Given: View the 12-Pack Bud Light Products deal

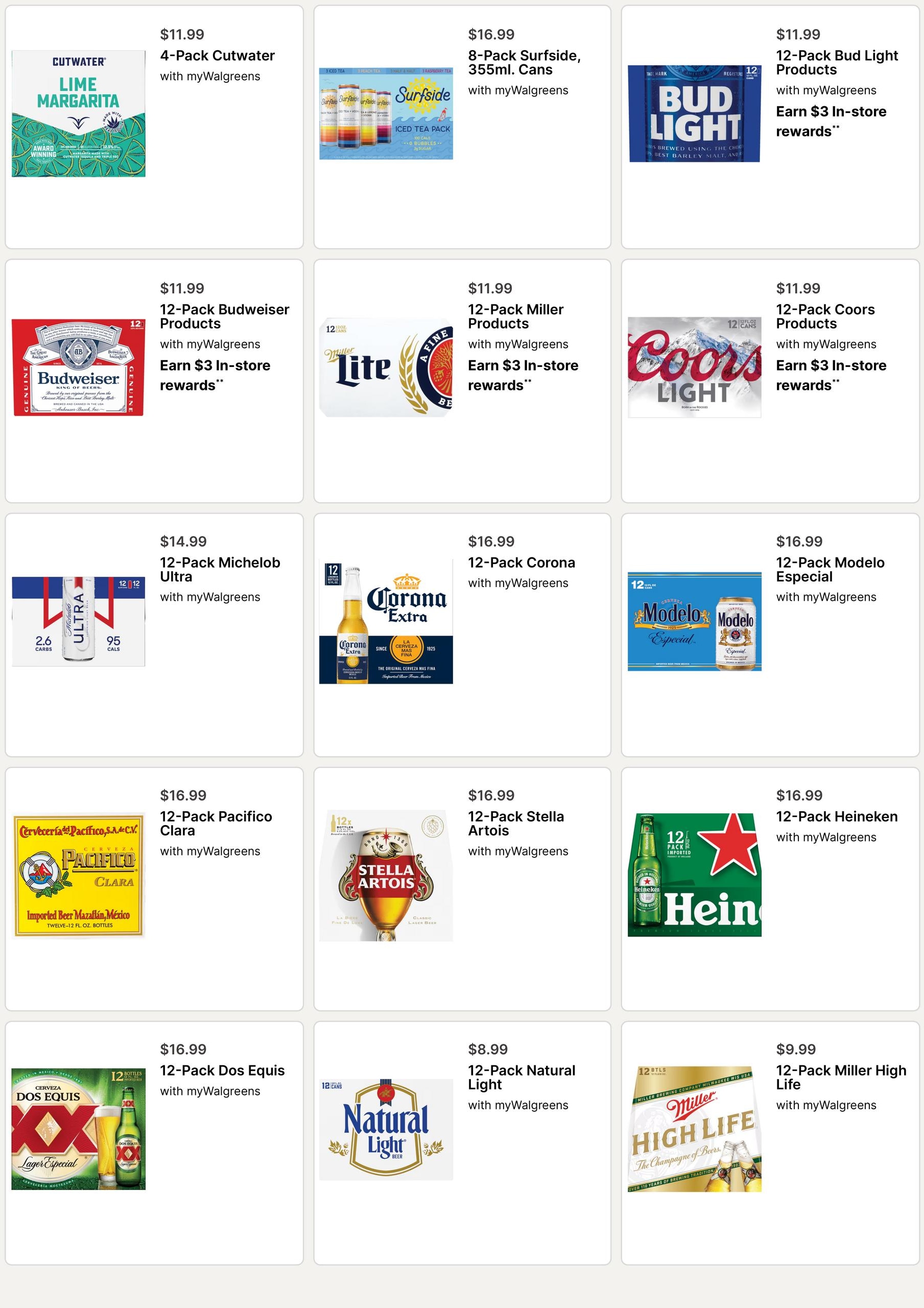Looking at the screenshot, I should [x=770, y=127].
